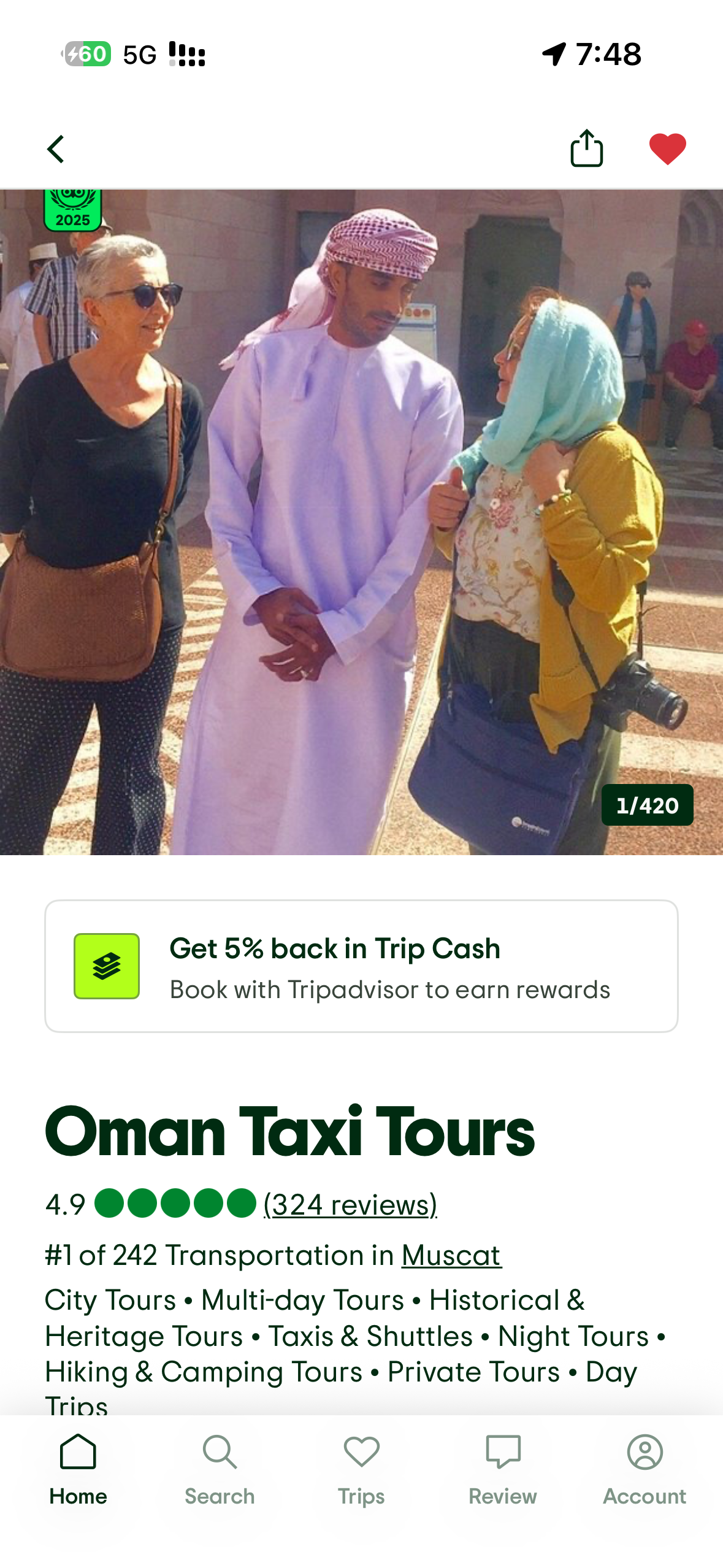Switch to the Home tab
The width and height of the screenshot is (723, 1568).
coord(78,1469)
